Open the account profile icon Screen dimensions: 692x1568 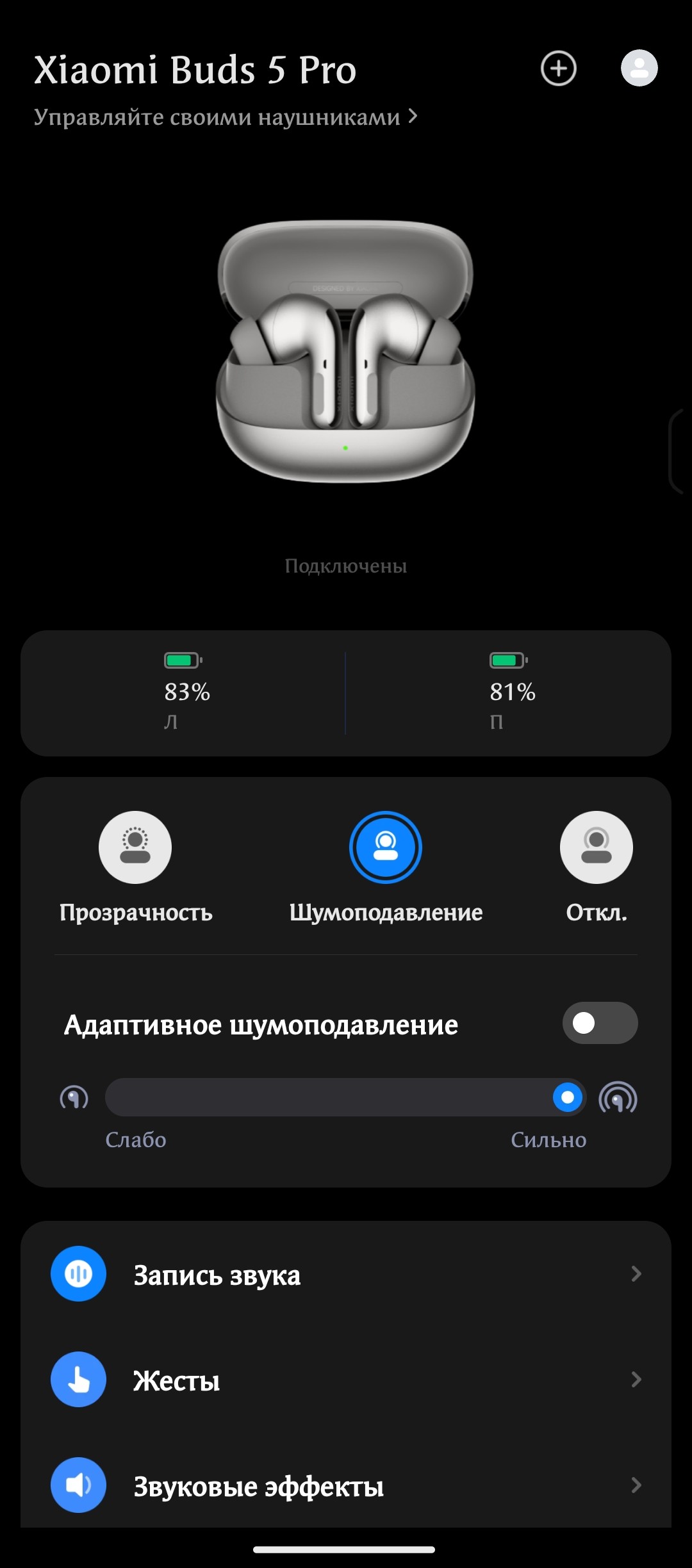tap(639, 68)
